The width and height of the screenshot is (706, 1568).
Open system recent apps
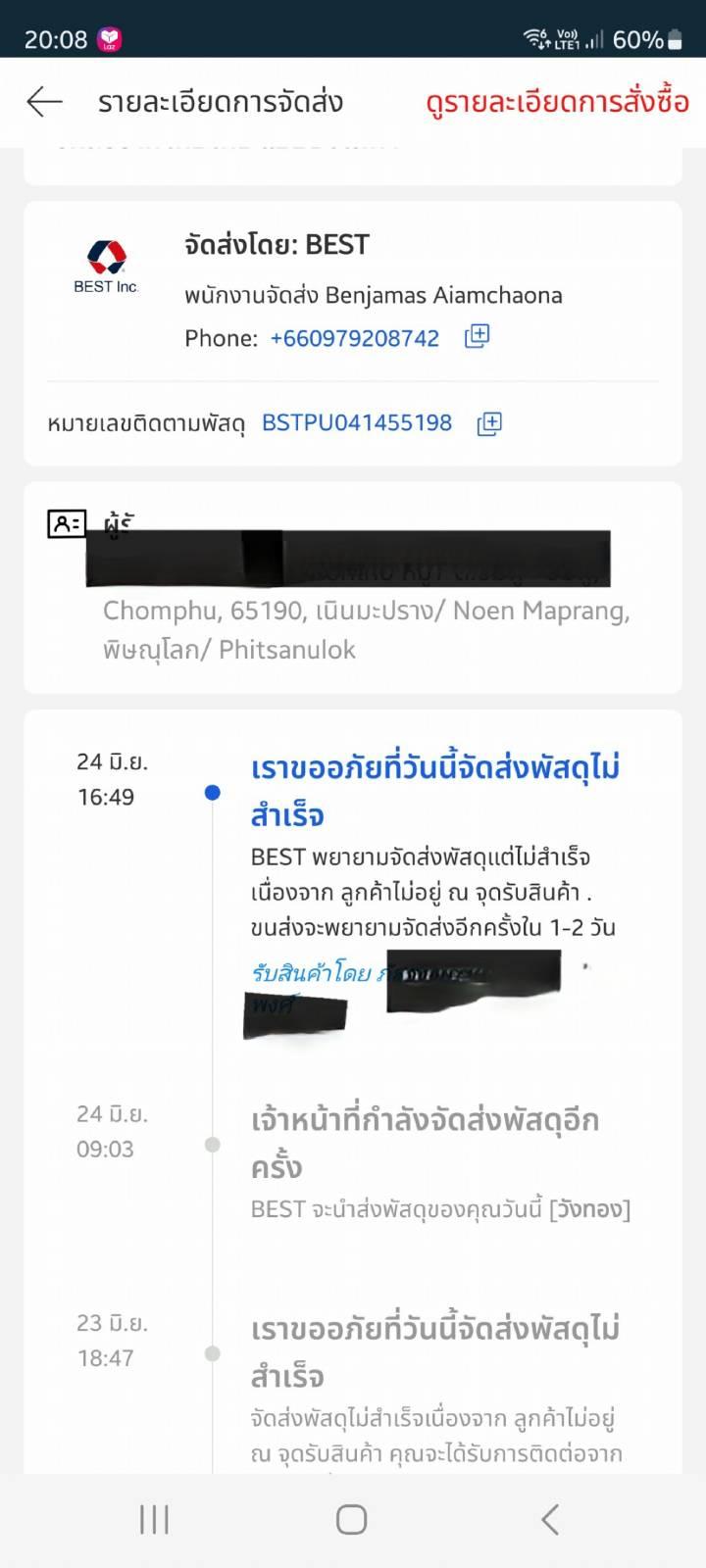[154, 1520]
